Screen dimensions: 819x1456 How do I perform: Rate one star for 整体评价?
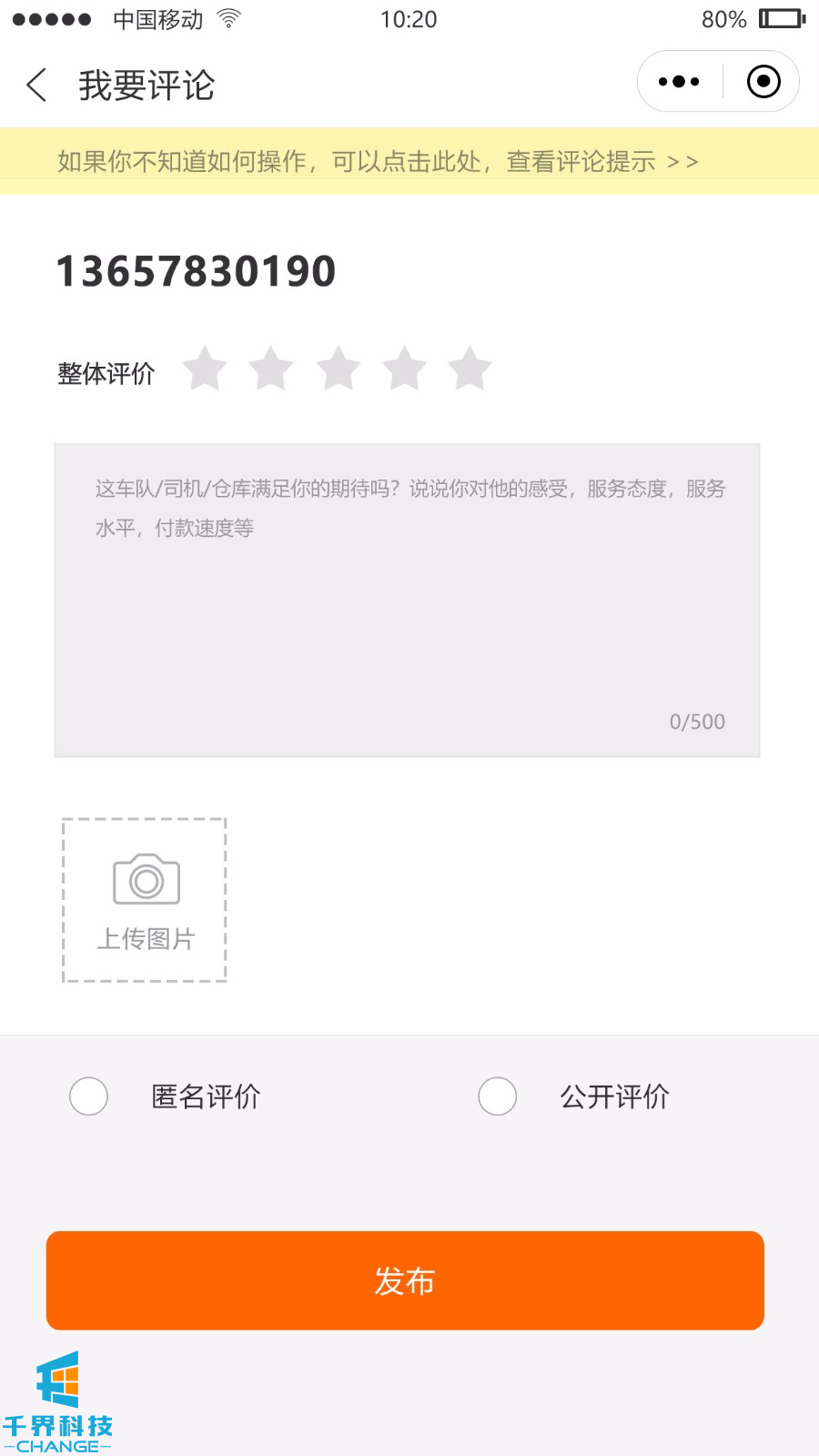[205, 369]
